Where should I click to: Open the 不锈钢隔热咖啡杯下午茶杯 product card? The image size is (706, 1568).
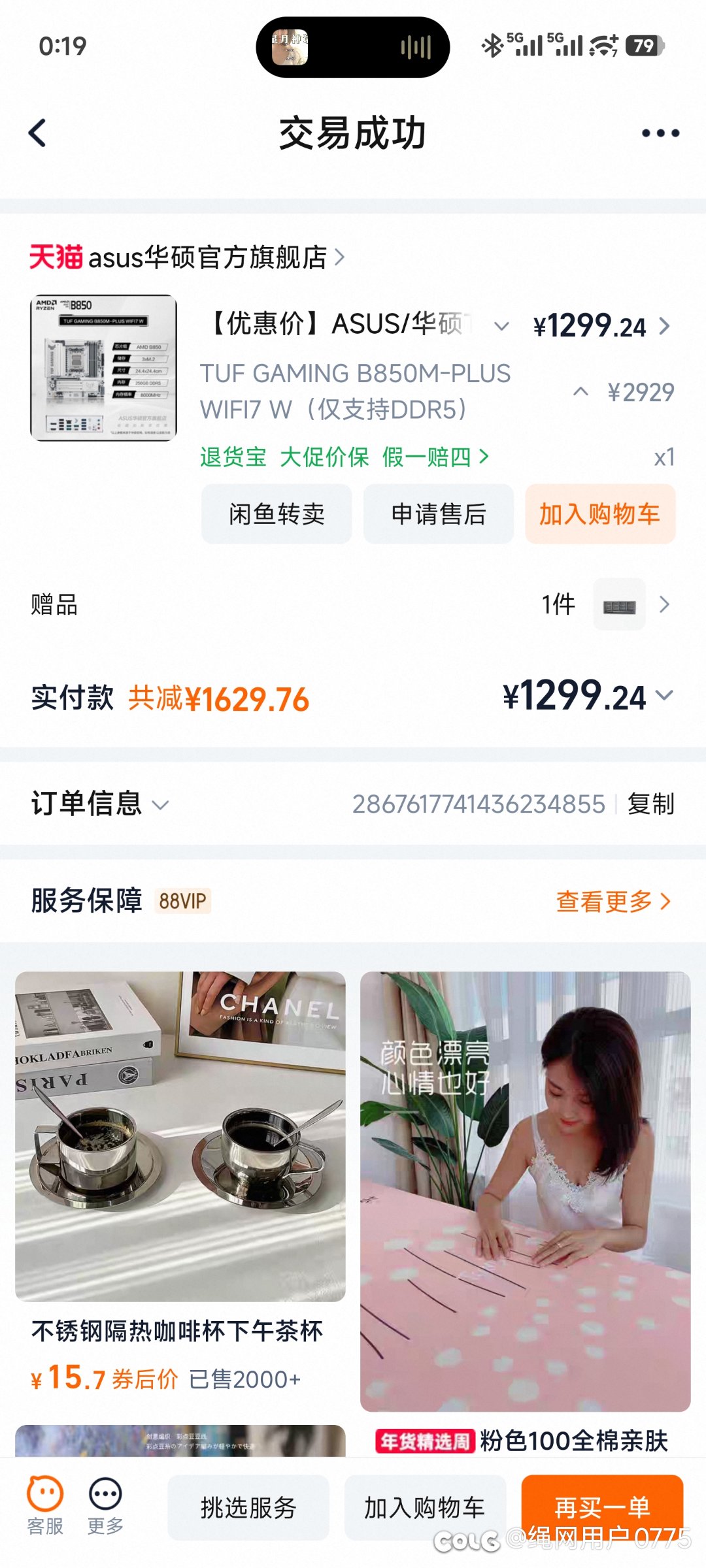180,1176
